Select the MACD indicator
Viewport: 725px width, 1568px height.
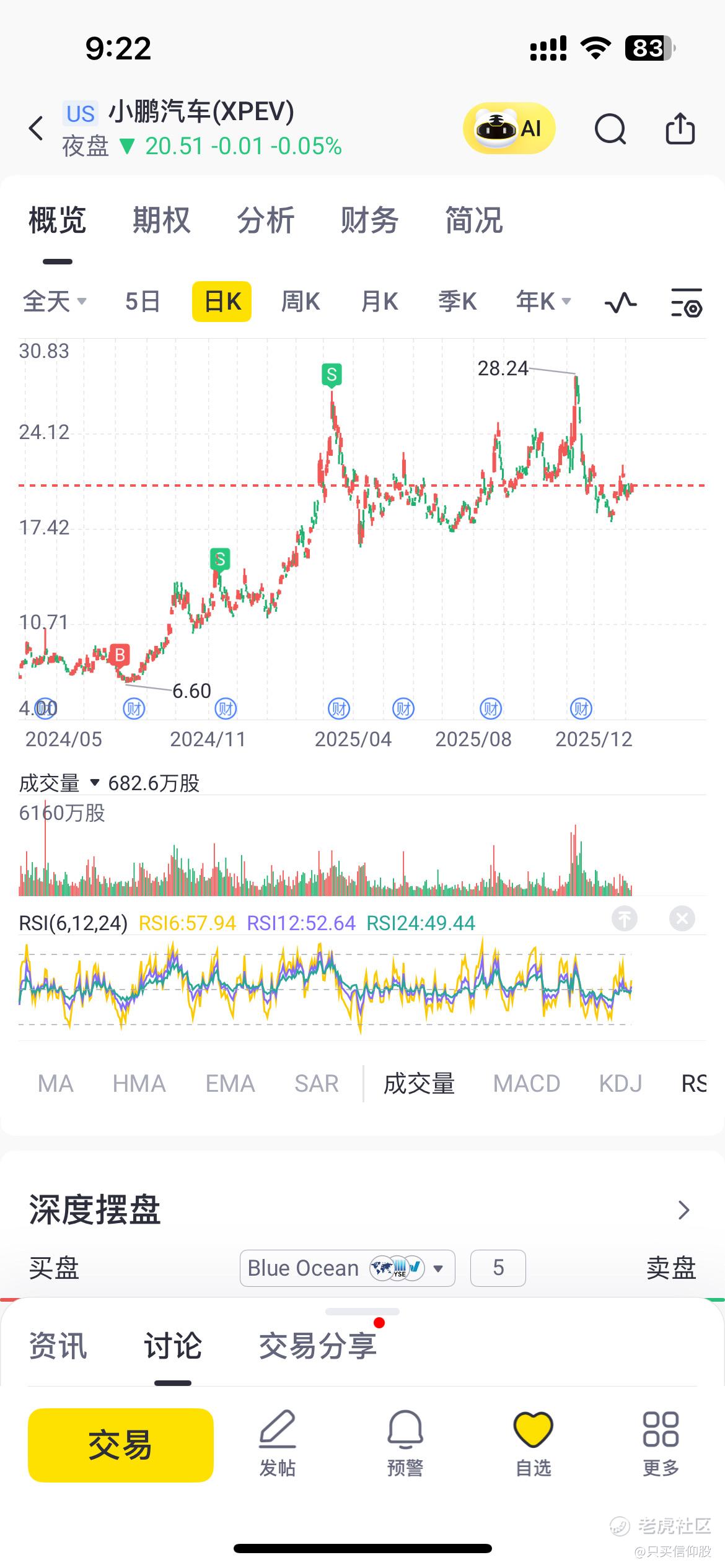(x=526, y=1084)
